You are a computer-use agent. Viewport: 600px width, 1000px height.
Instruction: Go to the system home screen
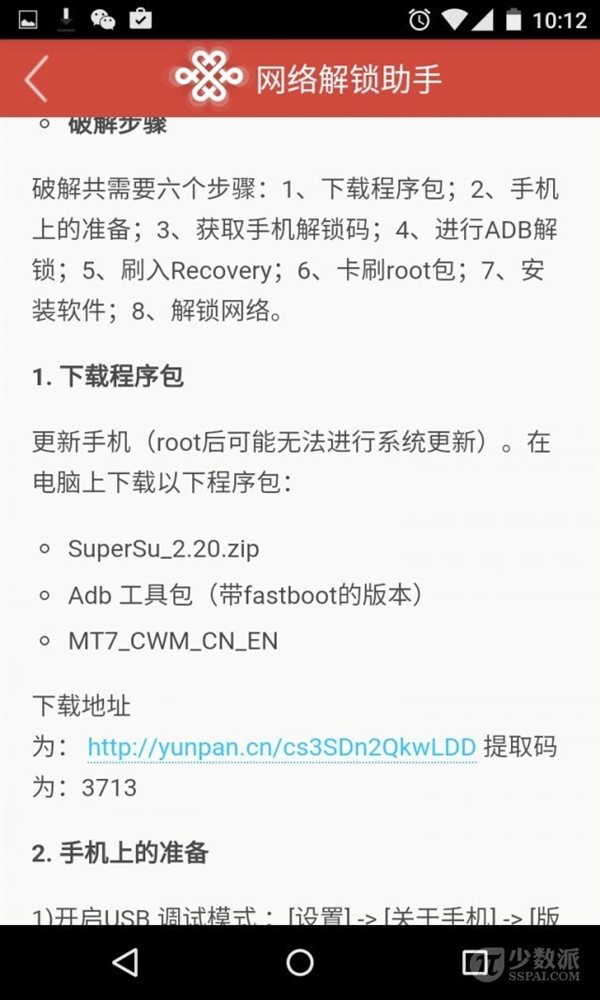[300, 962]
